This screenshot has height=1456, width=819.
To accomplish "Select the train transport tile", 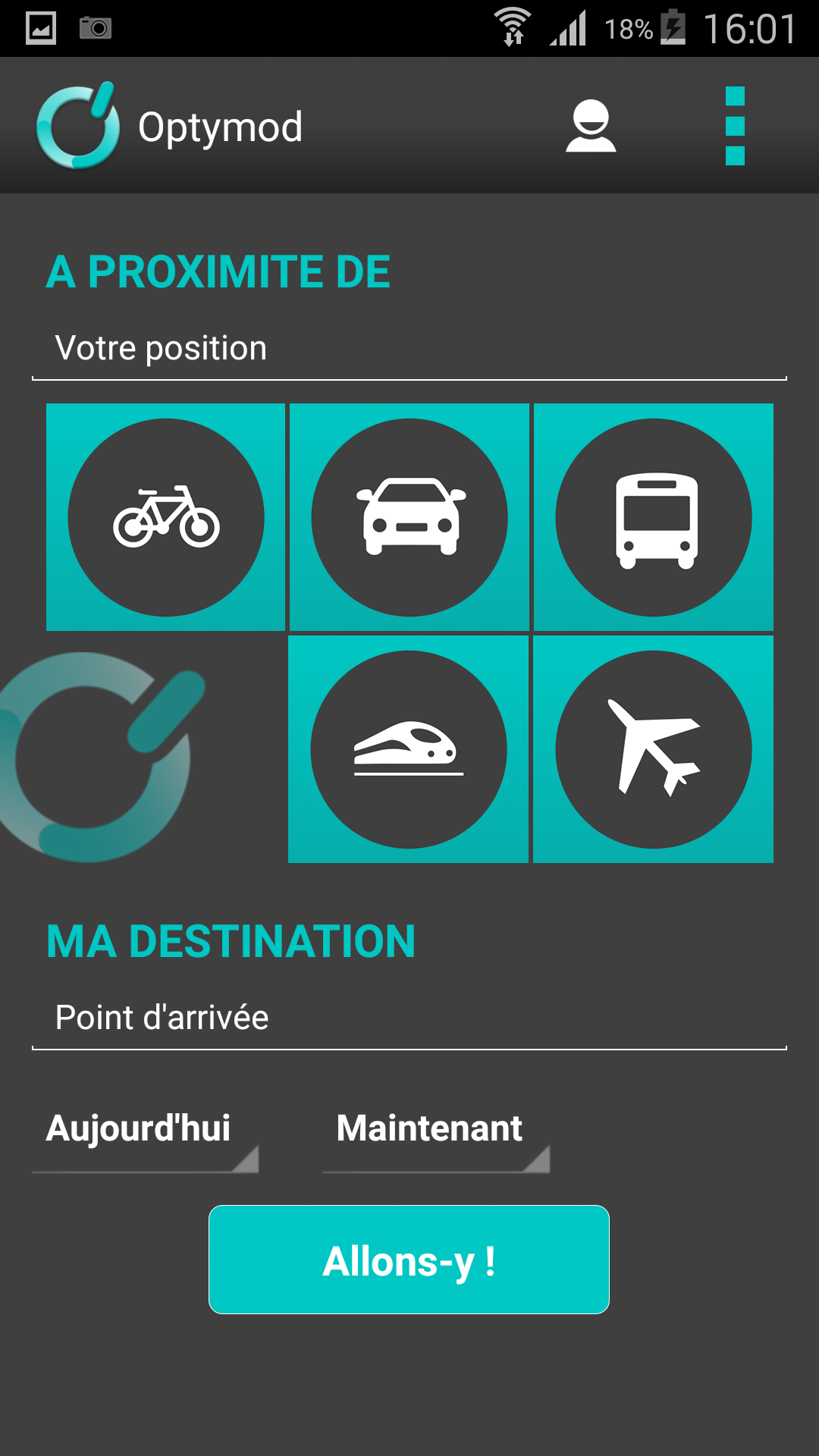I will point(409,749).
